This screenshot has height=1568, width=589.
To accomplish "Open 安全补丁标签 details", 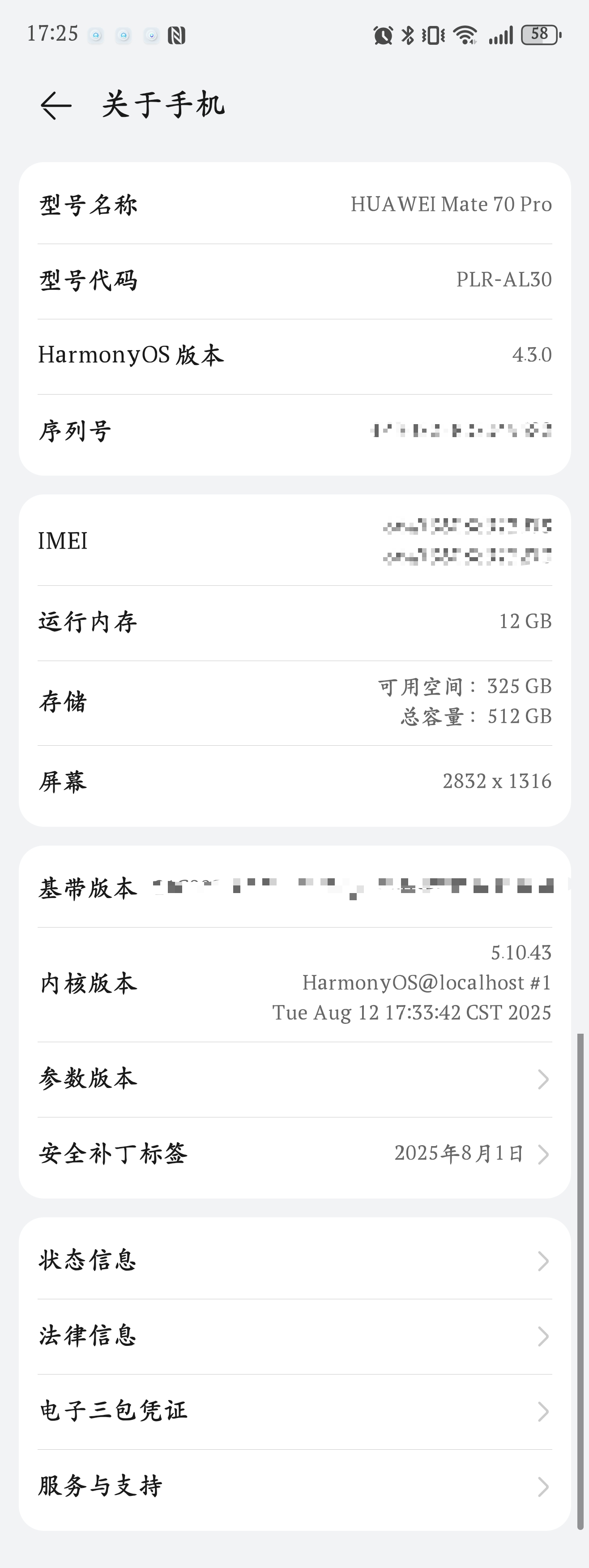I will pos(294,1154).
